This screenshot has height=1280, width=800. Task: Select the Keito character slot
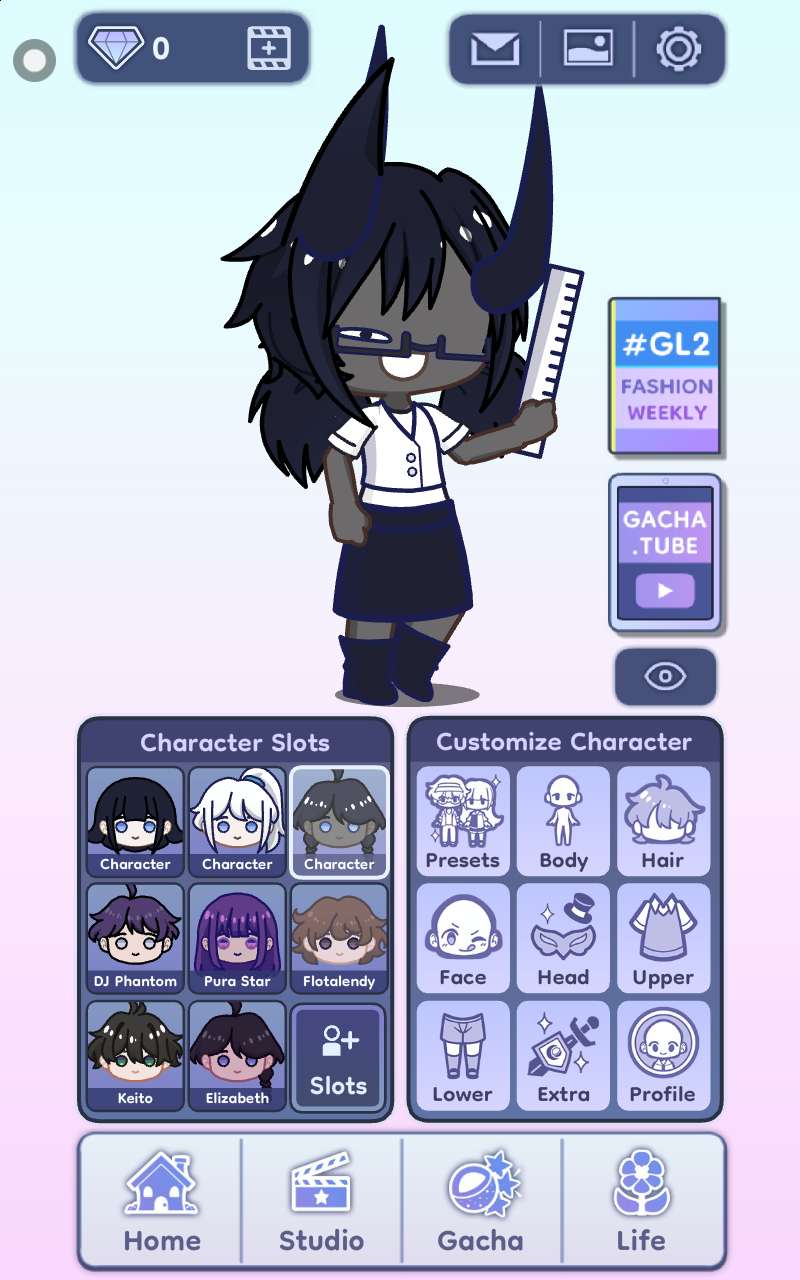135,1054
